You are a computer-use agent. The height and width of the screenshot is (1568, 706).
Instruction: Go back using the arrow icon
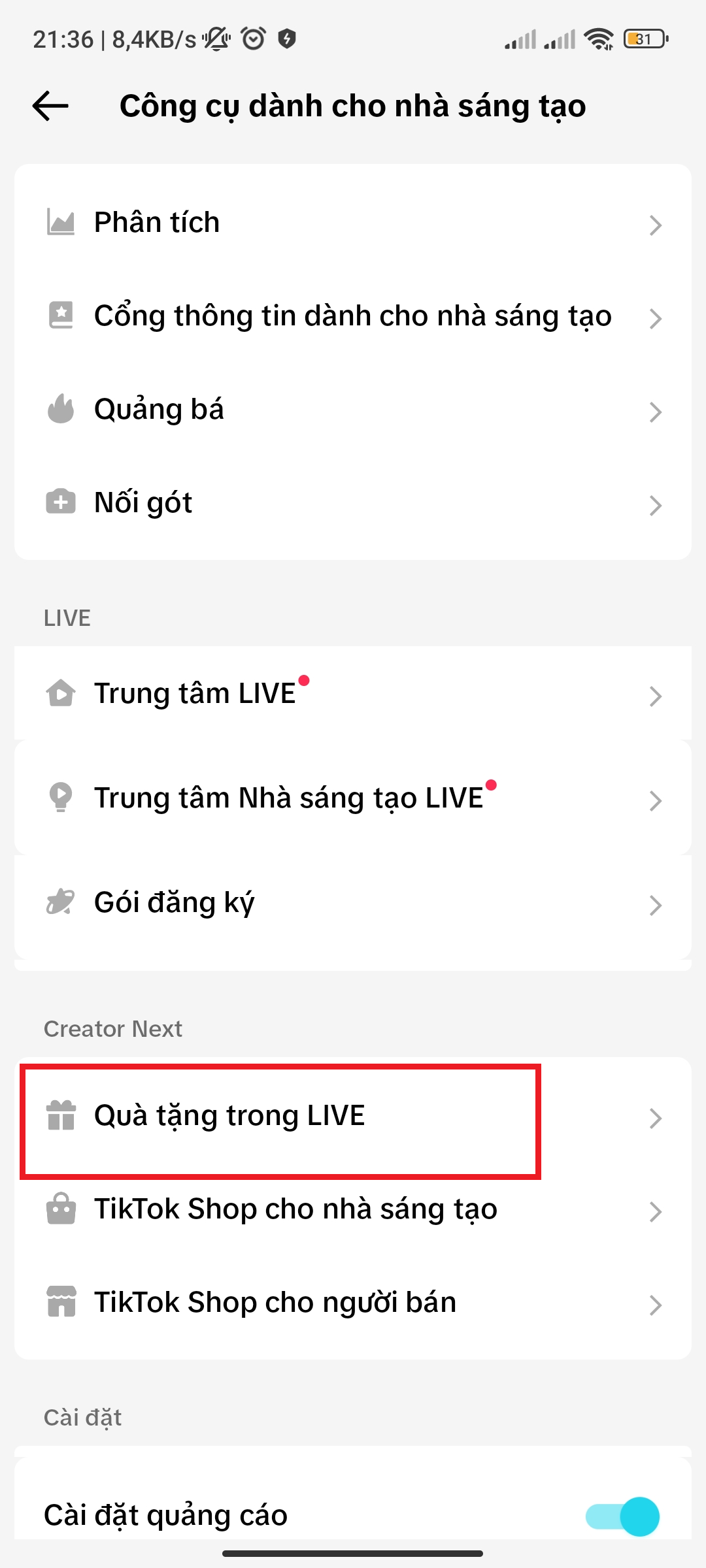(x=50, y=106)
